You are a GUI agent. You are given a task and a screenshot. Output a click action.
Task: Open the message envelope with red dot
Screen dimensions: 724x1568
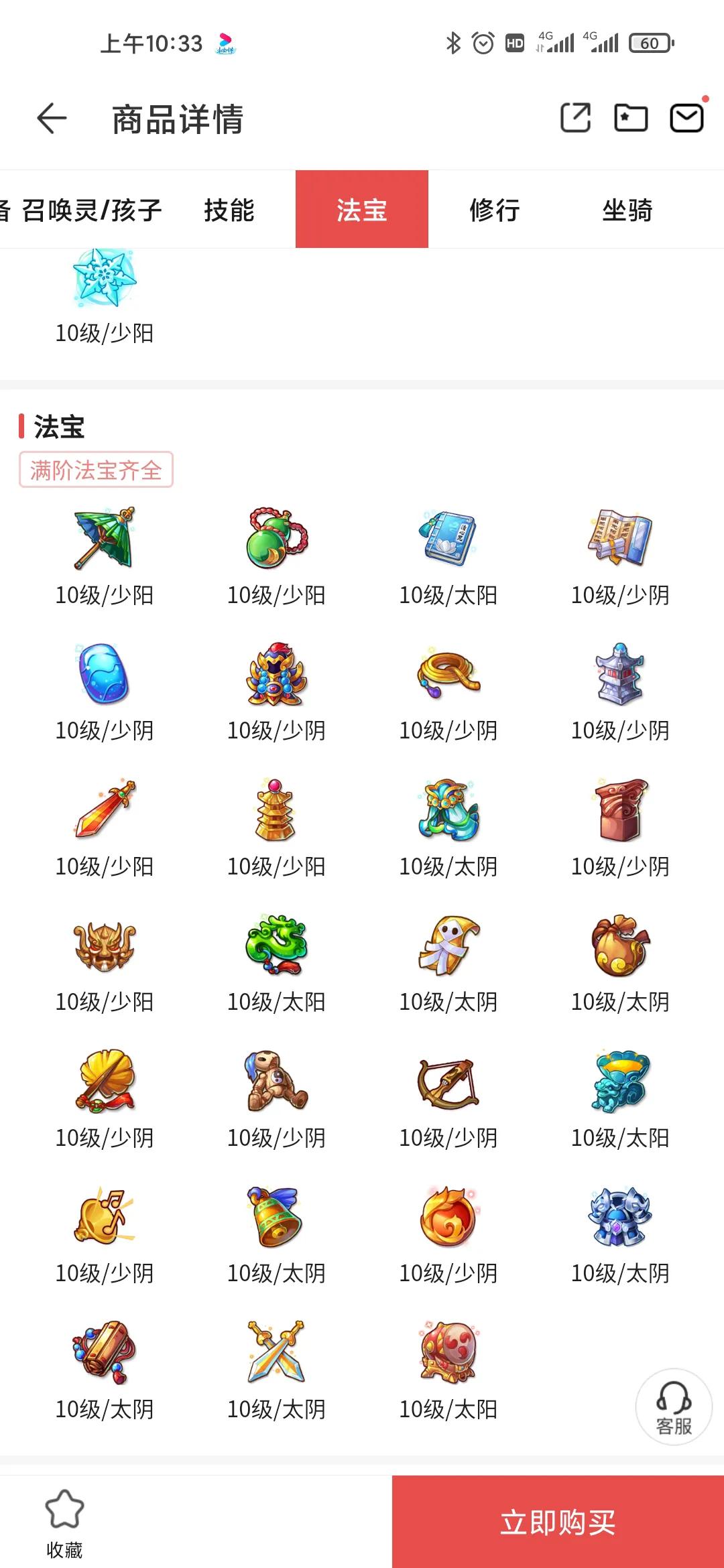(684, 117)
